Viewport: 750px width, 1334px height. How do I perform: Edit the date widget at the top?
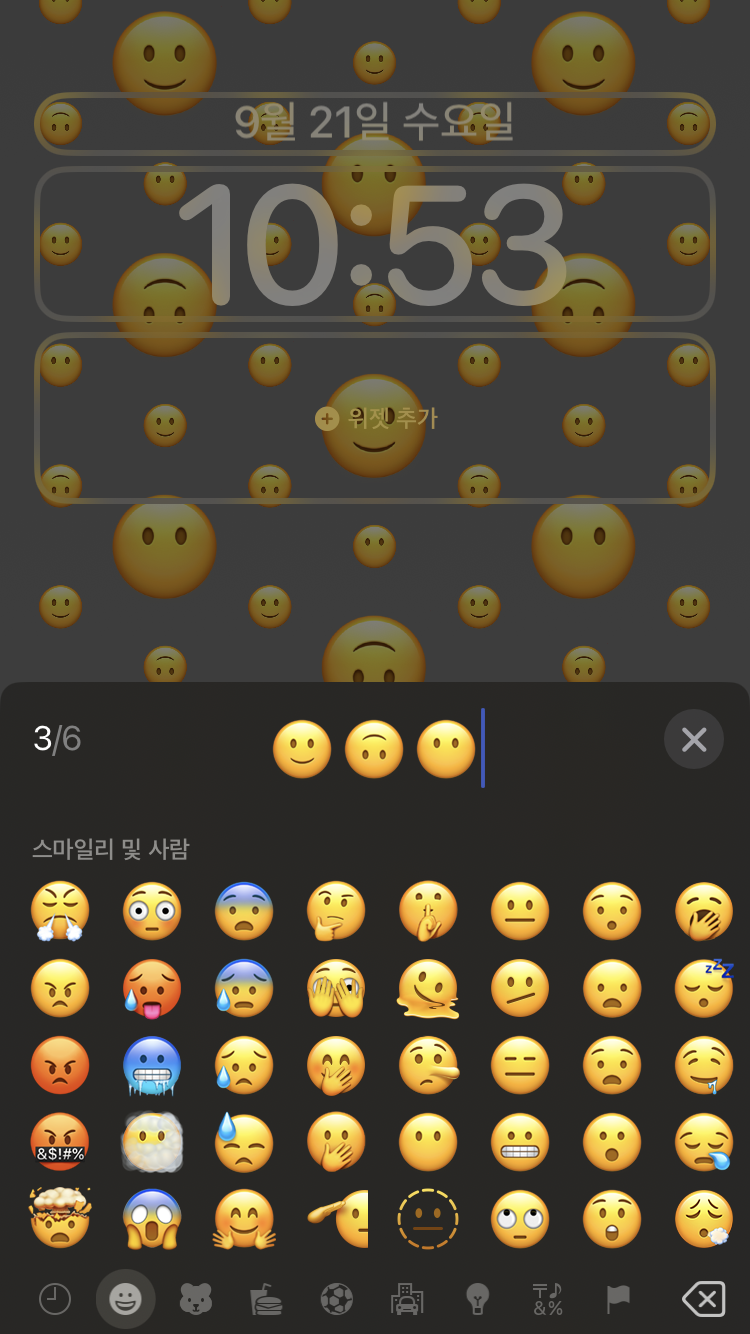point(375,123)
